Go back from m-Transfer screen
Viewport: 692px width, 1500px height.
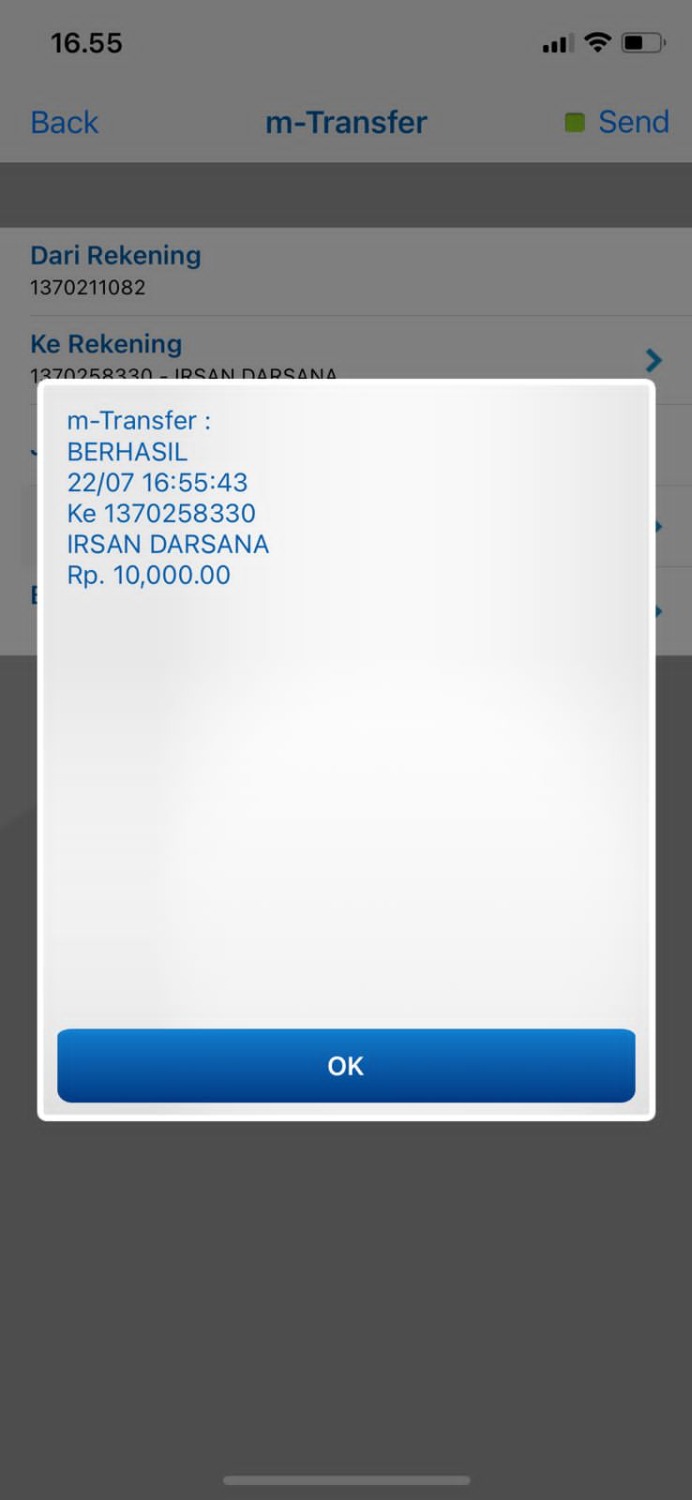click(x=64, y=122)
